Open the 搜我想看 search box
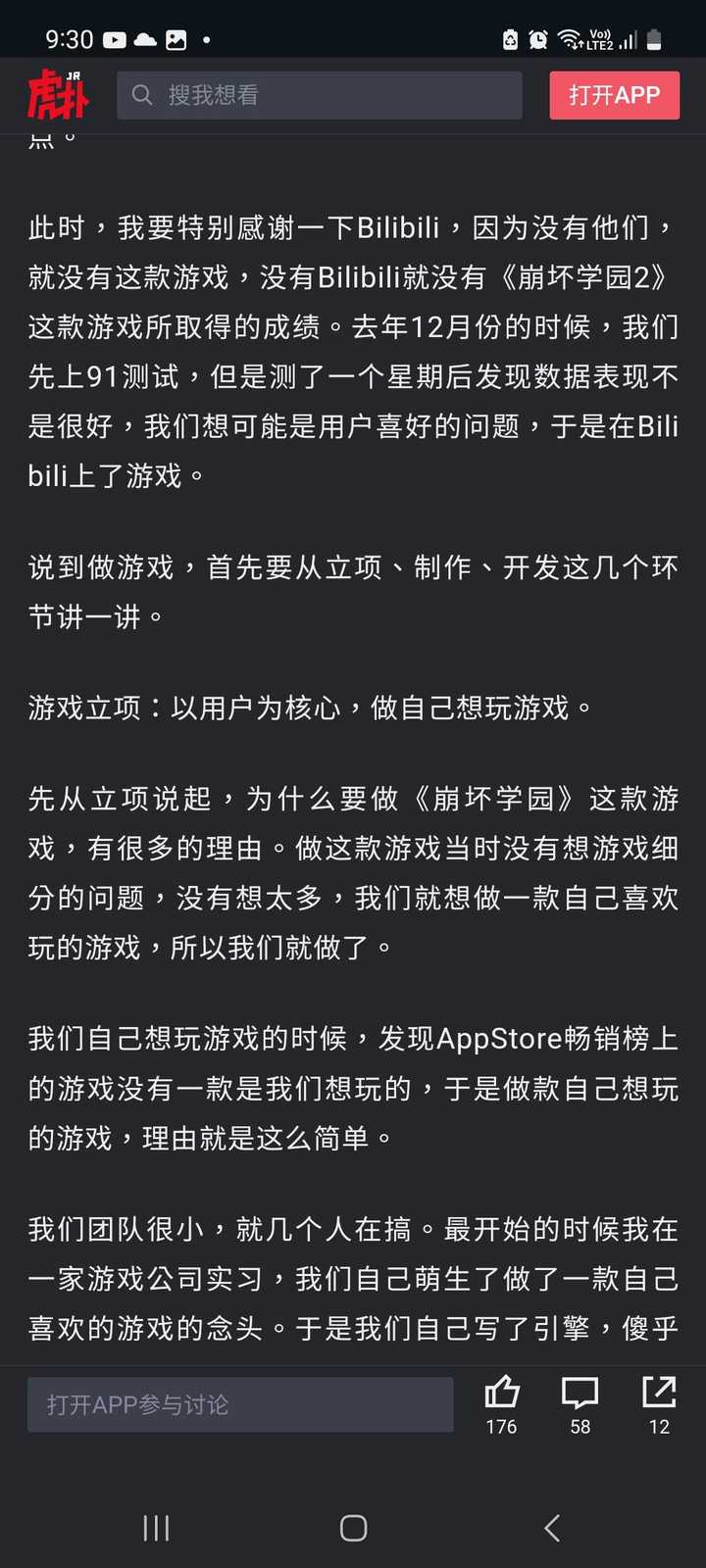Image resolution: width=706 pixels, height=1568 pixels. 320,95
